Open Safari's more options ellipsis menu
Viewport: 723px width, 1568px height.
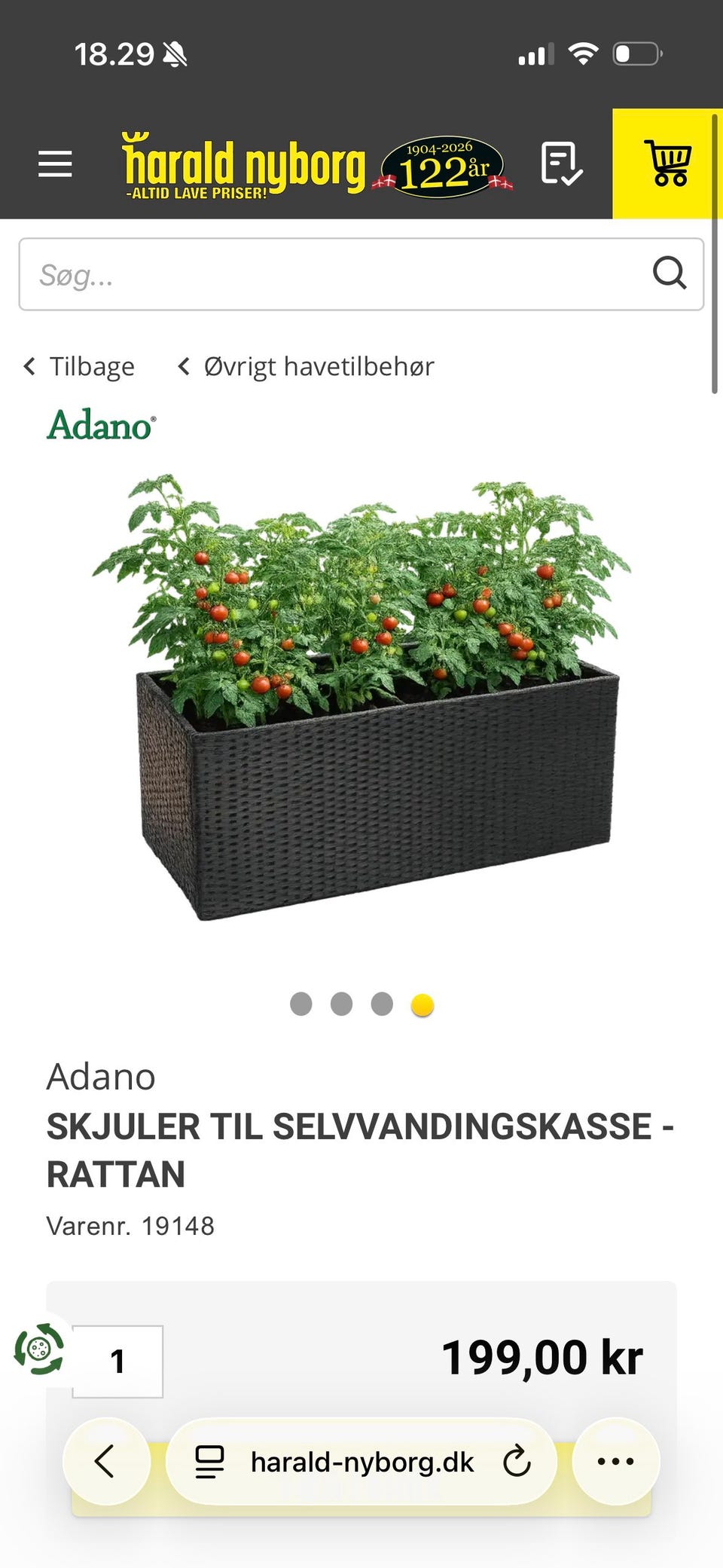(615, 1462)
